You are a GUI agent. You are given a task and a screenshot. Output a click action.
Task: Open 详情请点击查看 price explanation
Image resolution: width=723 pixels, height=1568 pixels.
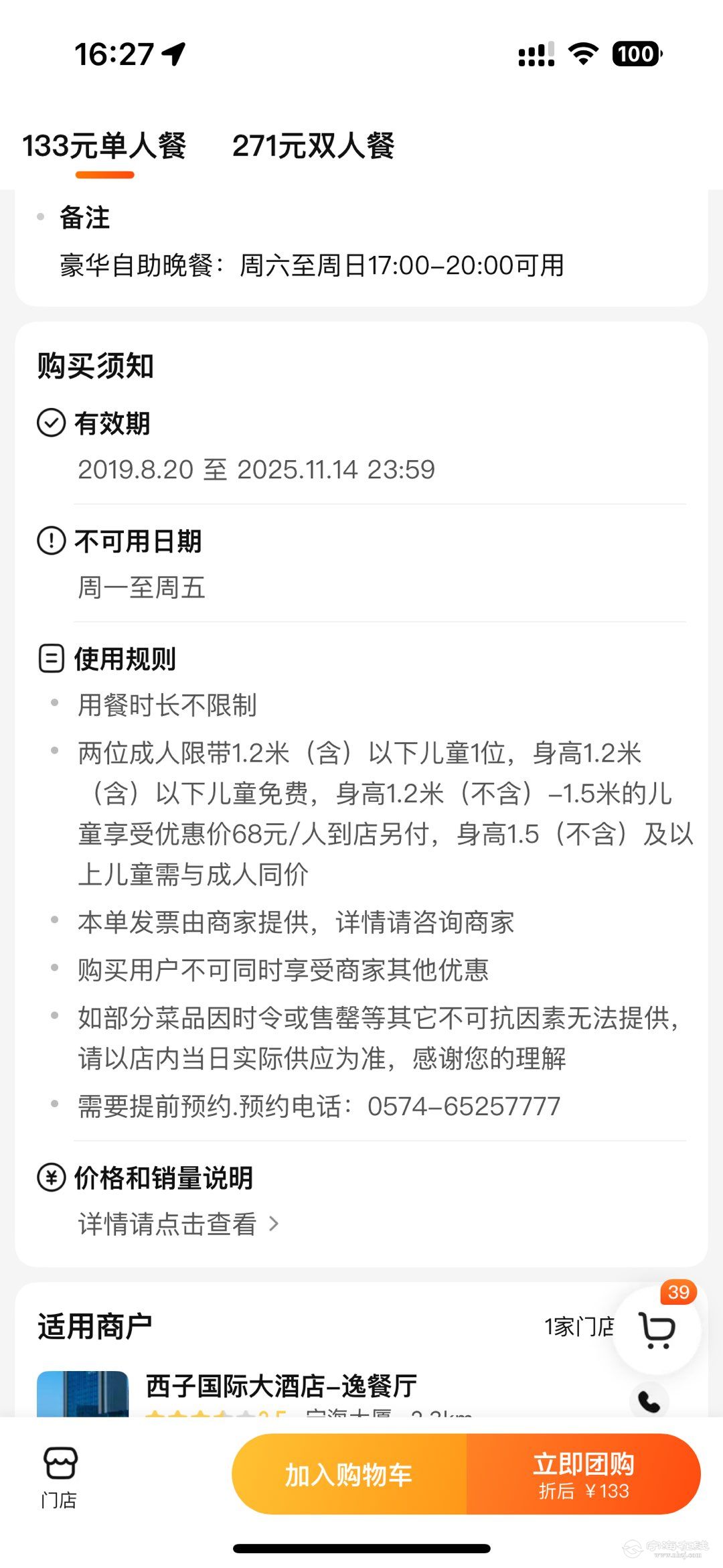177,1224
